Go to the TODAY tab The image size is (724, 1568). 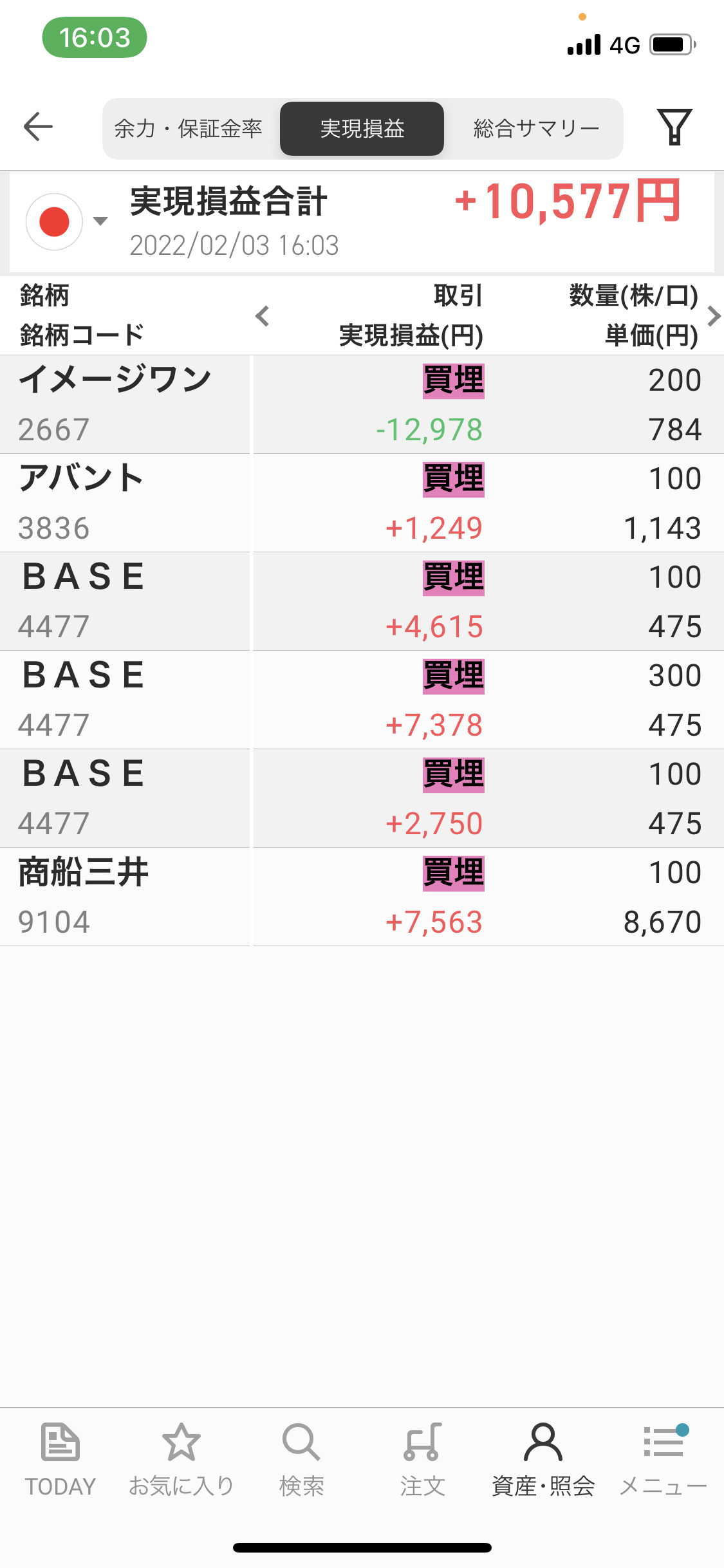[60, 1460]
